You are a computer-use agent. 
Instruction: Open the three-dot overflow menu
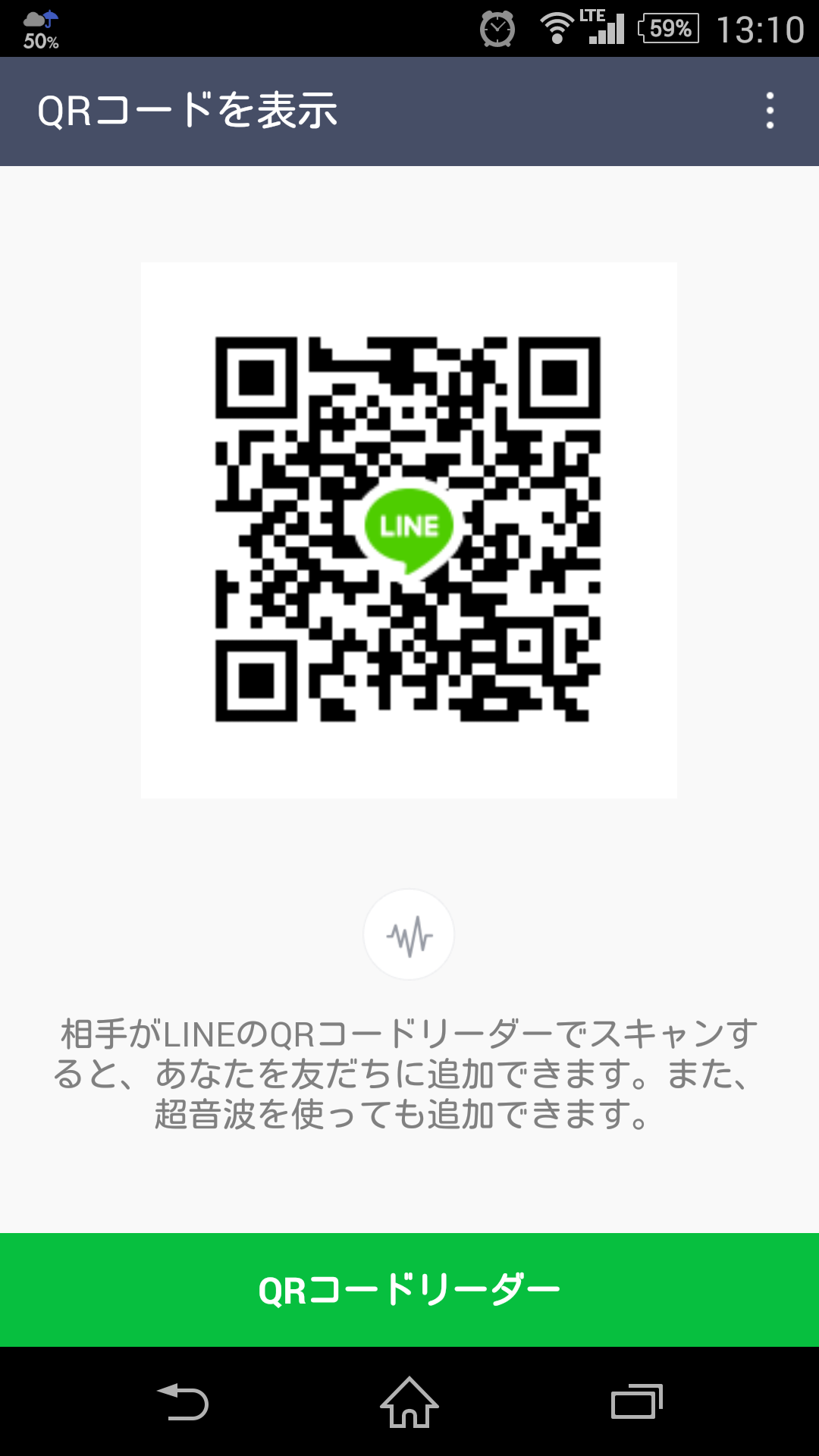[x=770, y=111]
